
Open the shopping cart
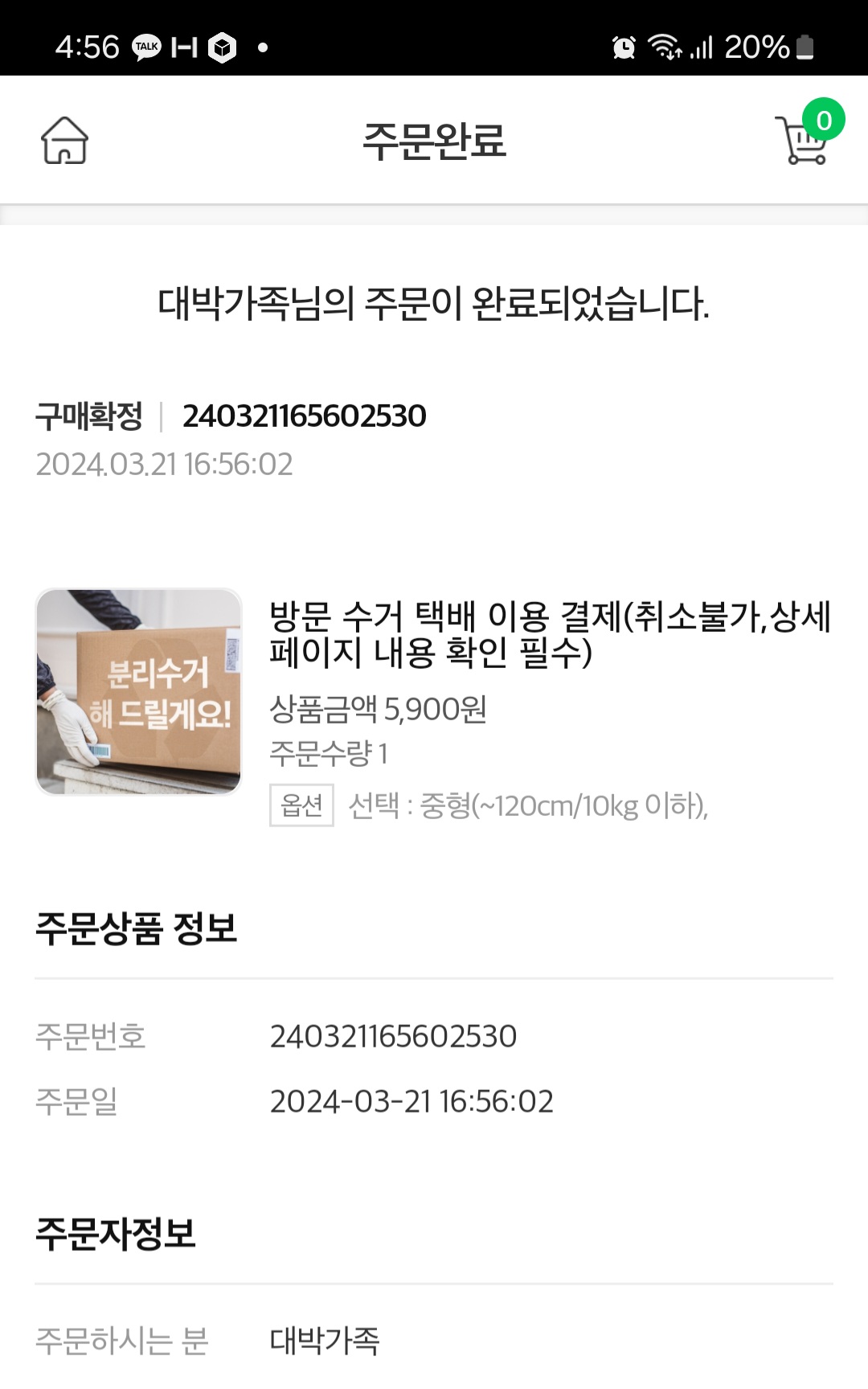click(x=804, y=140)
